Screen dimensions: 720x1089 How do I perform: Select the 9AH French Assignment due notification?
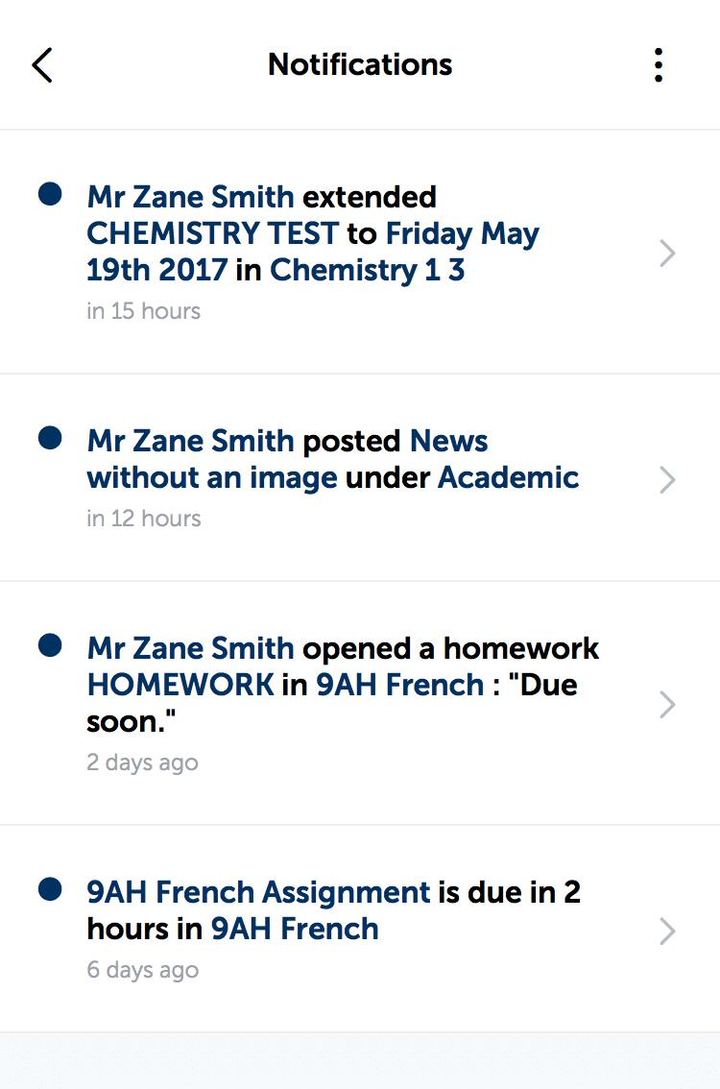(360, 929)
